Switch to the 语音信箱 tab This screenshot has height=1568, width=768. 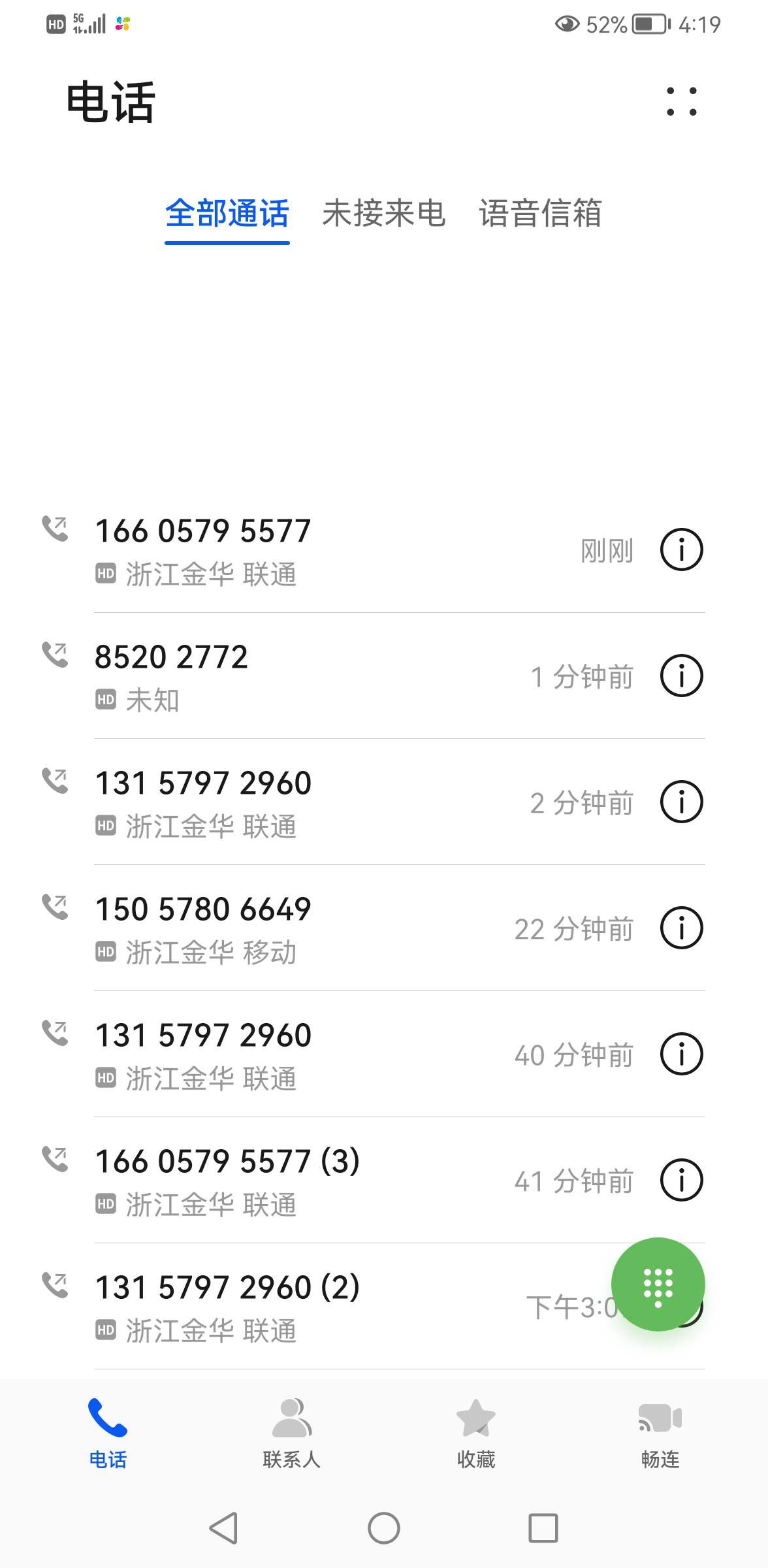tap(540, 214)
